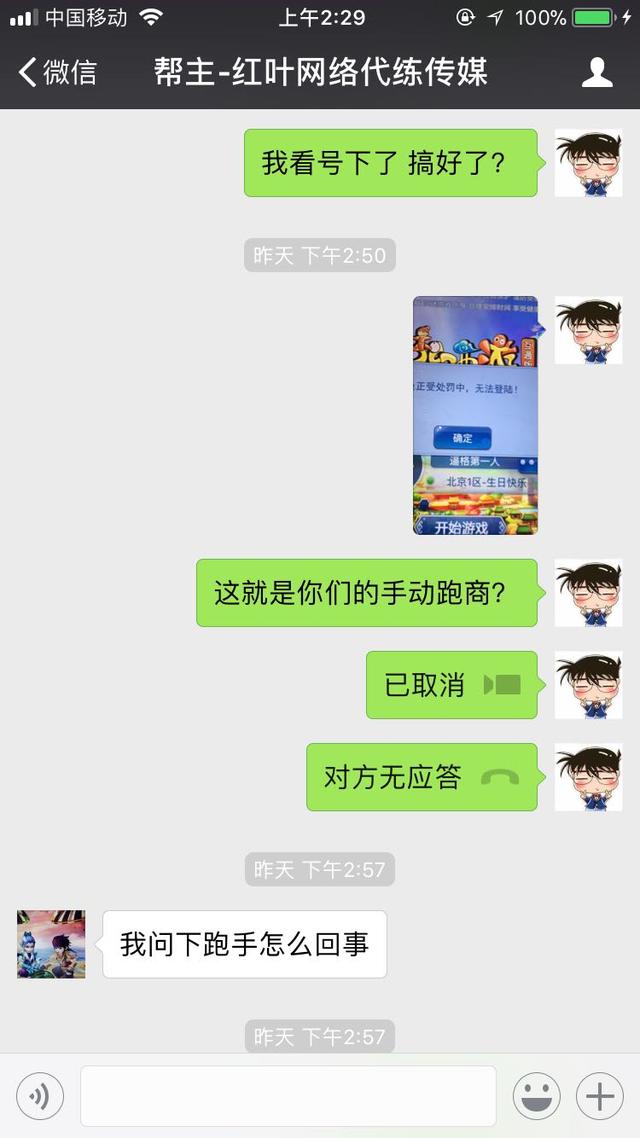The width and height of the screenshot is (640, 1138).
Task: Switch to voice message input
Action: 40,1096
